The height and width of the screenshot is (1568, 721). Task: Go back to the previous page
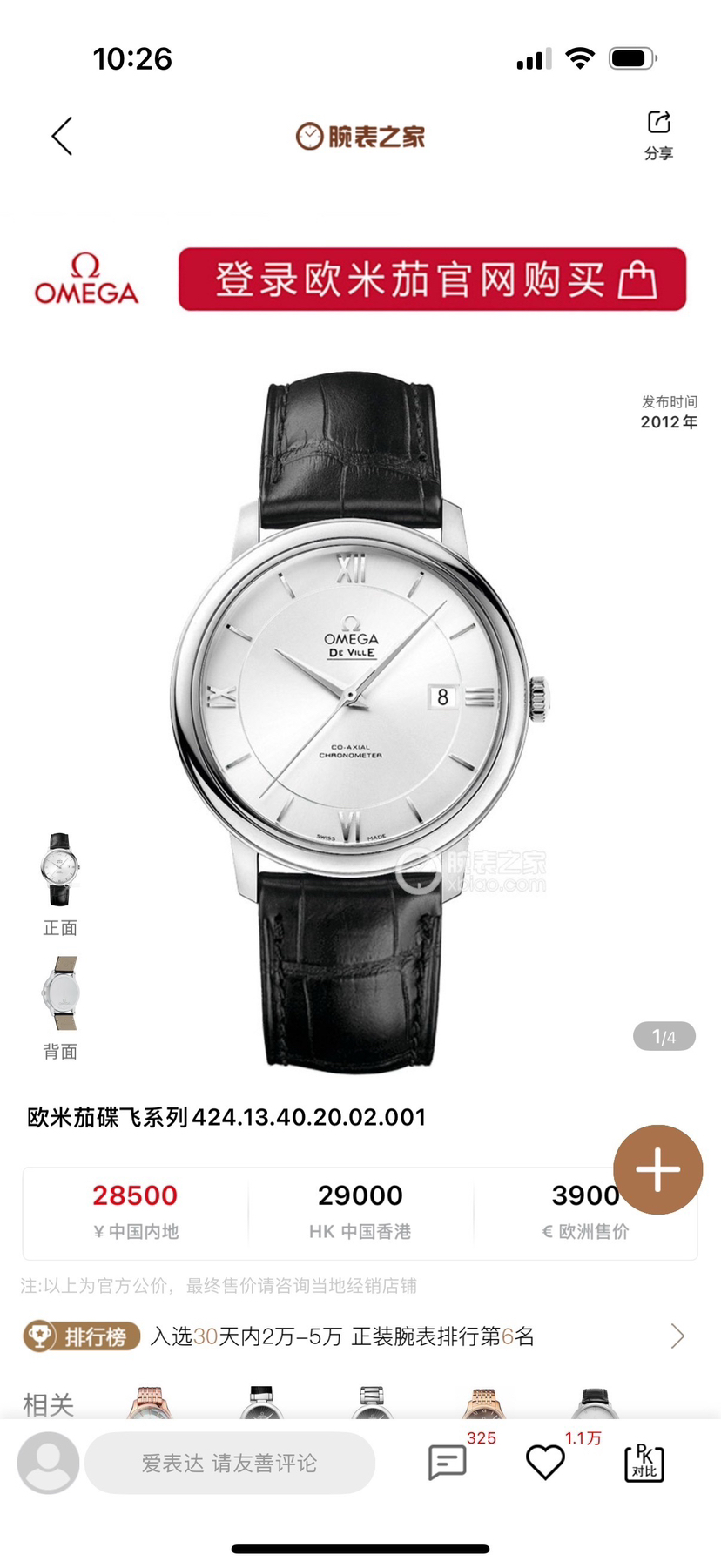[x=62, y=137]
